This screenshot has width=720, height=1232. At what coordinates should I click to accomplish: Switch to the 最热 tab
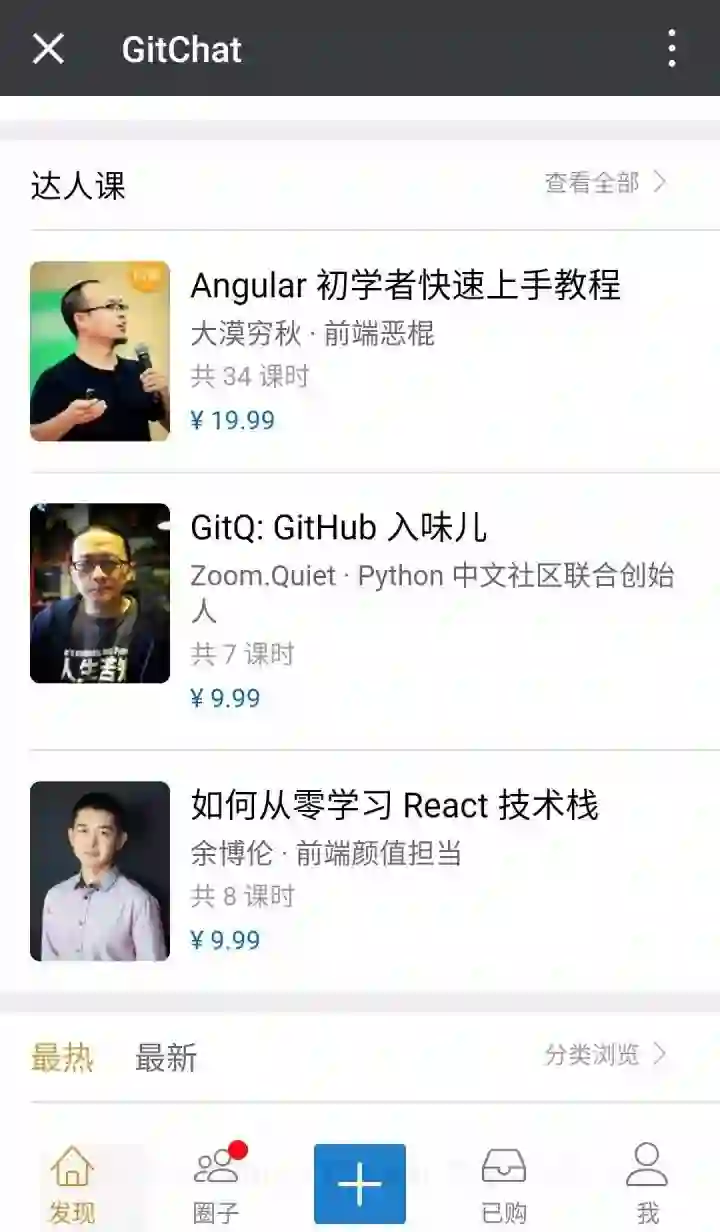tap(62, 1057)
